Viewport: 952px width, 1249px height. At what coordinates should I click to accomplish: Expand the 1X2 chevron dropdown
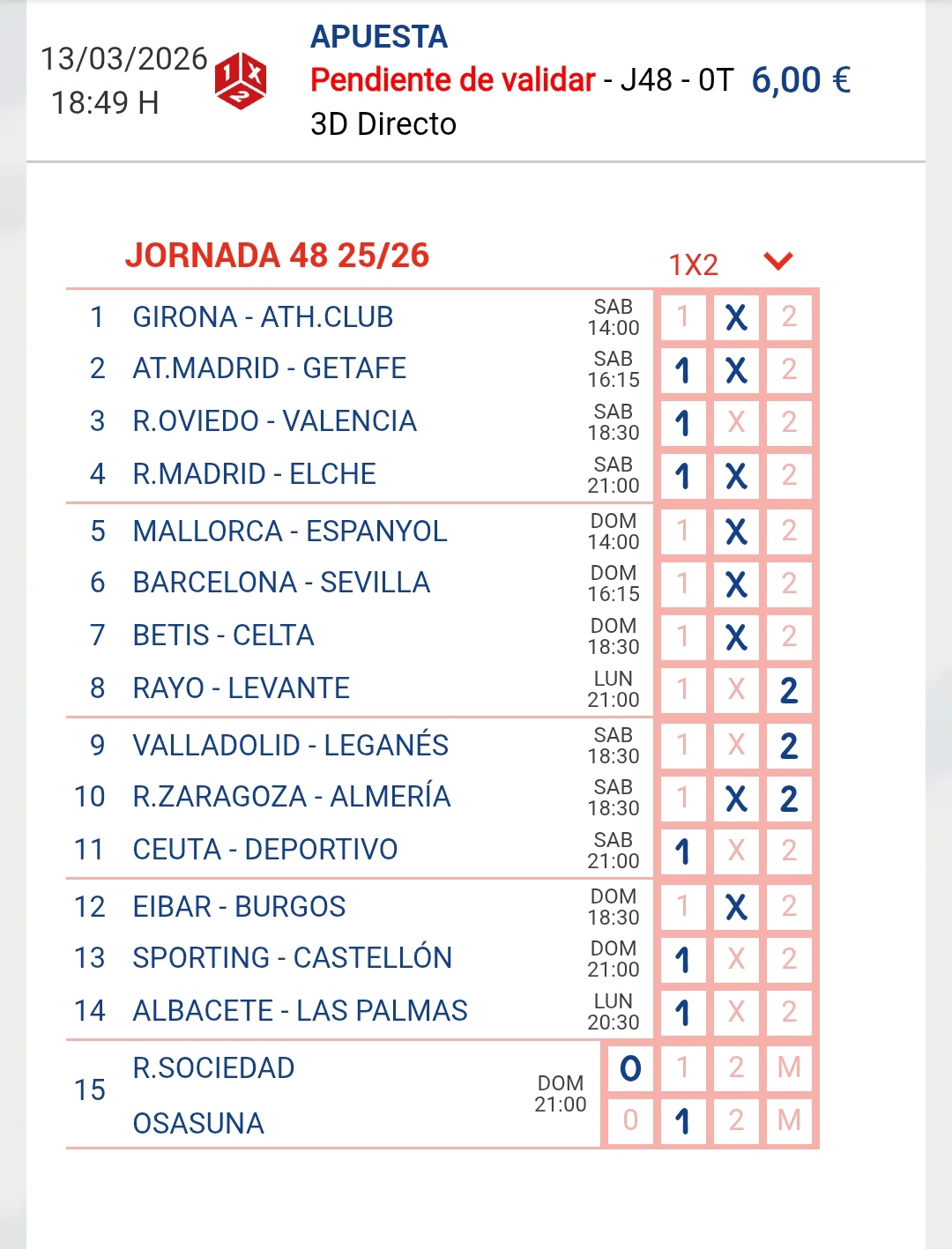pos(778,261)
